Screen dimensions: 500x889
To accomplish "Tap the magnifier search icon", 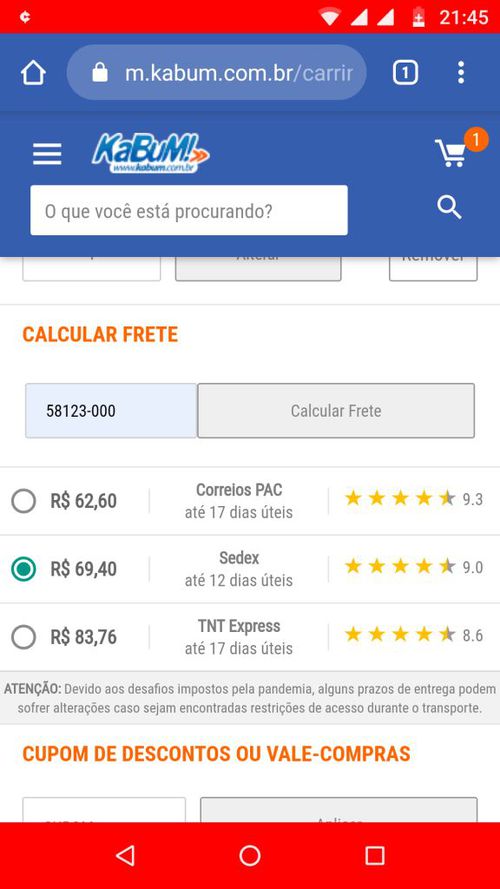I will (x=449, y=208).
